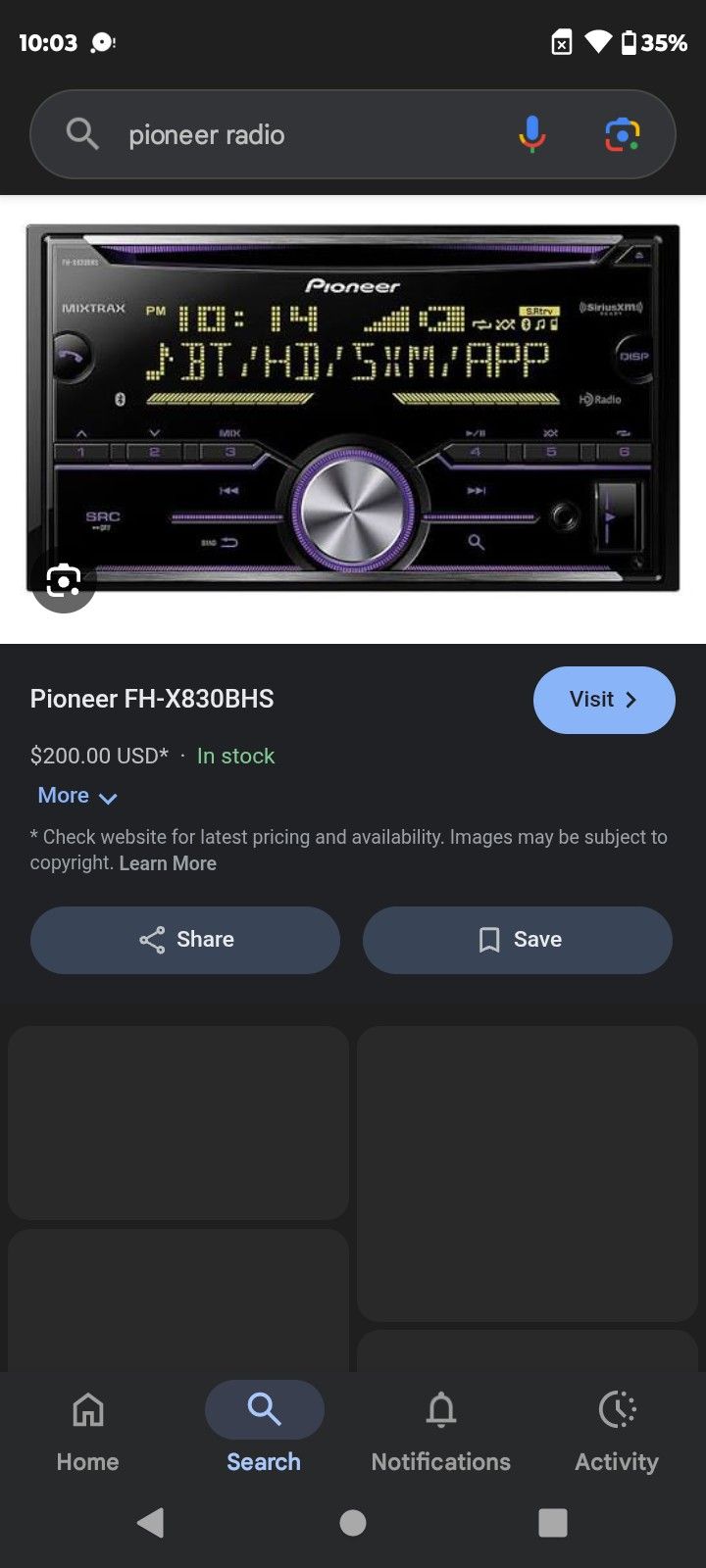Tap the share icon on the Share button
This screenshot has height=1568, width=706.
(151, 940)
